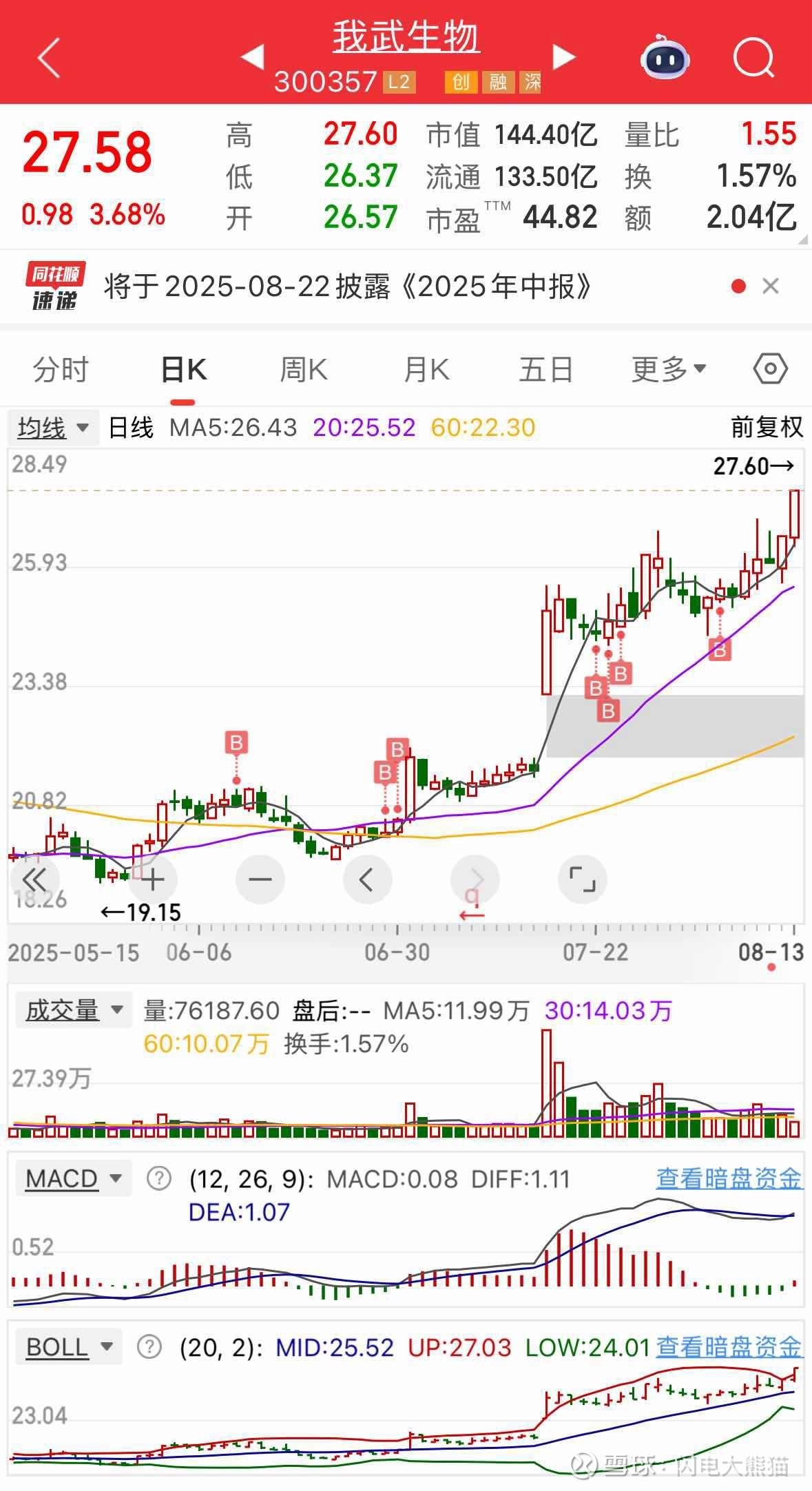
Task: Open the 成交量 indicator dropdown
Action: (74, 1010)
